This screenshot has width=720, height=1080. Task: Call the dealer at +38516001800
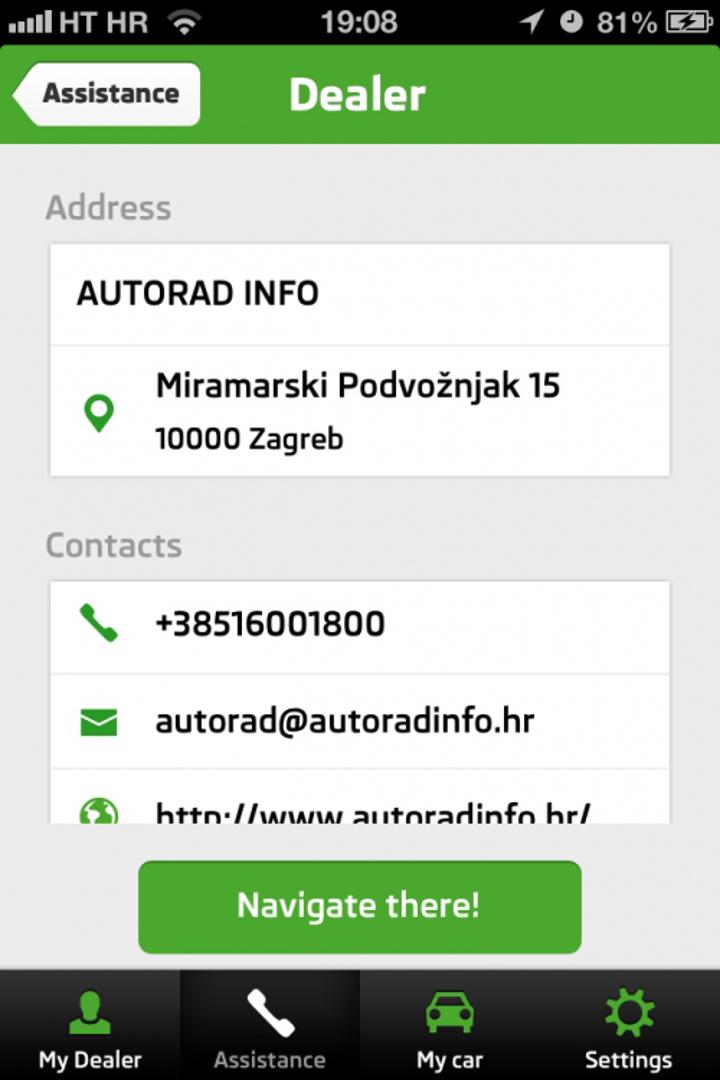point(359,625)
